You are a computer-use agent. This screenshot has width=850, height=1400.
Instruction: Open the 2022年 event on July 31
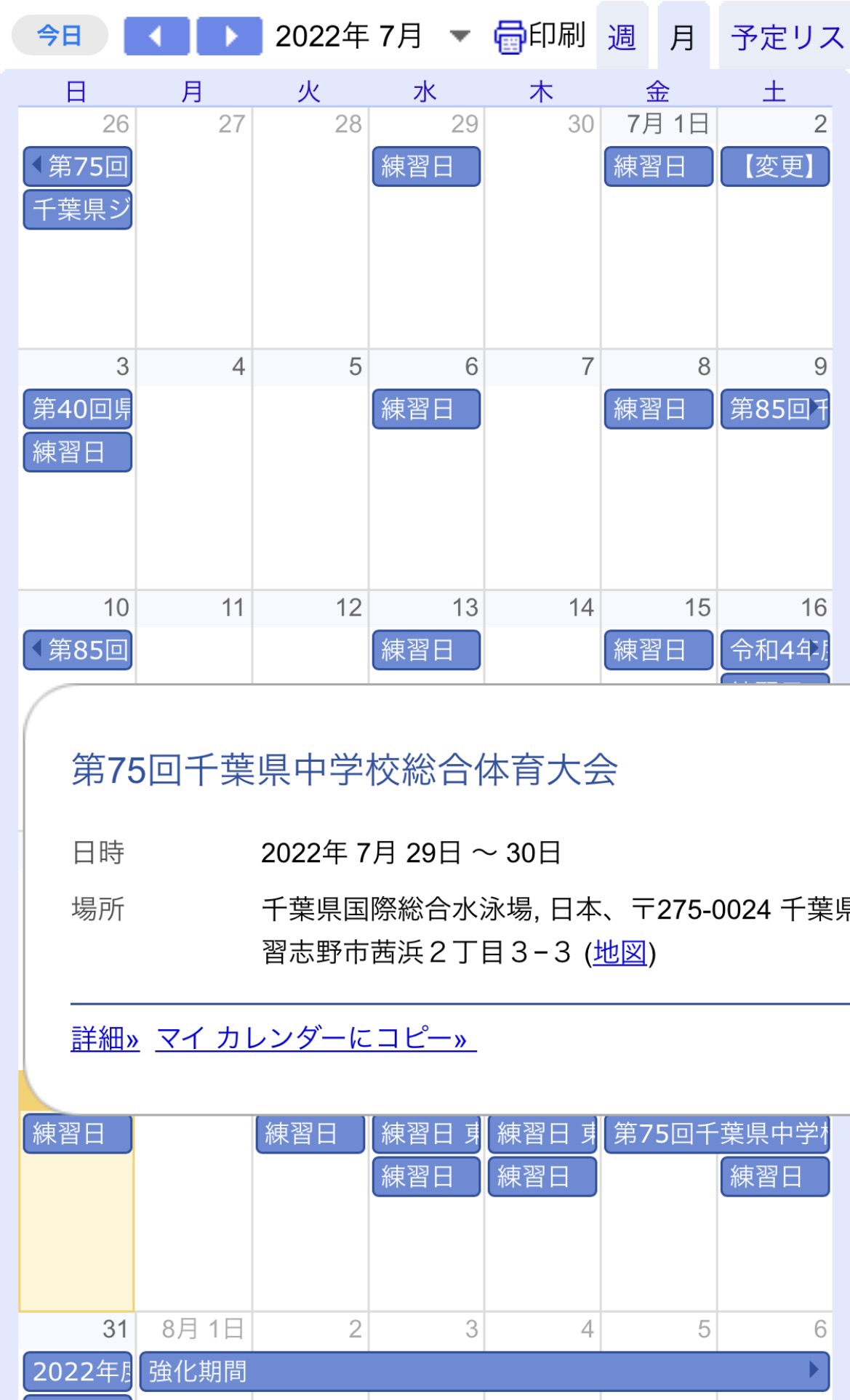[78, 1371]
